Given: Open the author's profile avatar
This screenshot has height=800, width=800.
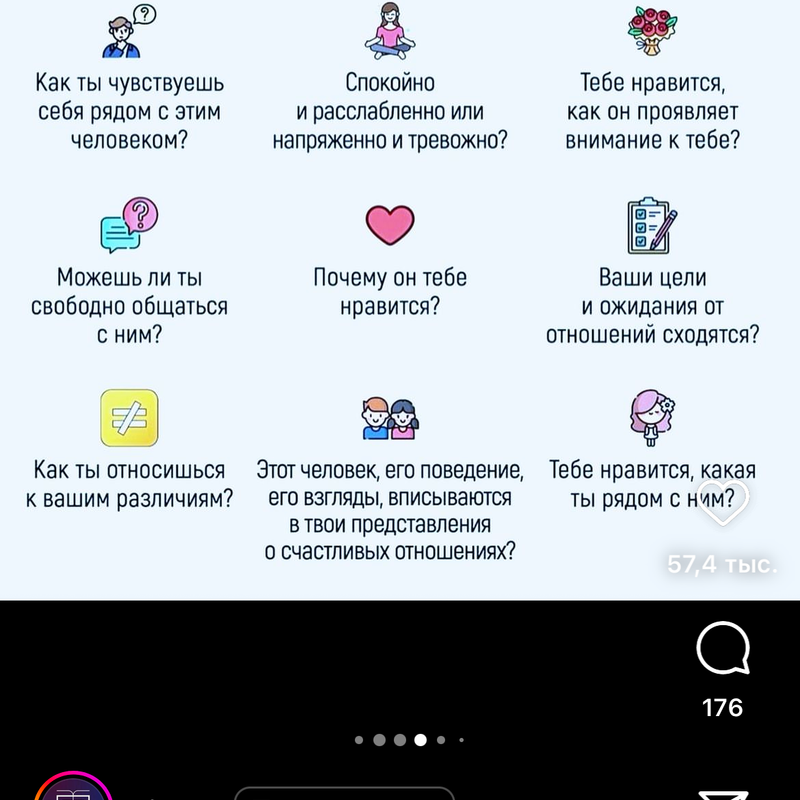Looking at the screenshot, I should click(x=72, y=790).
